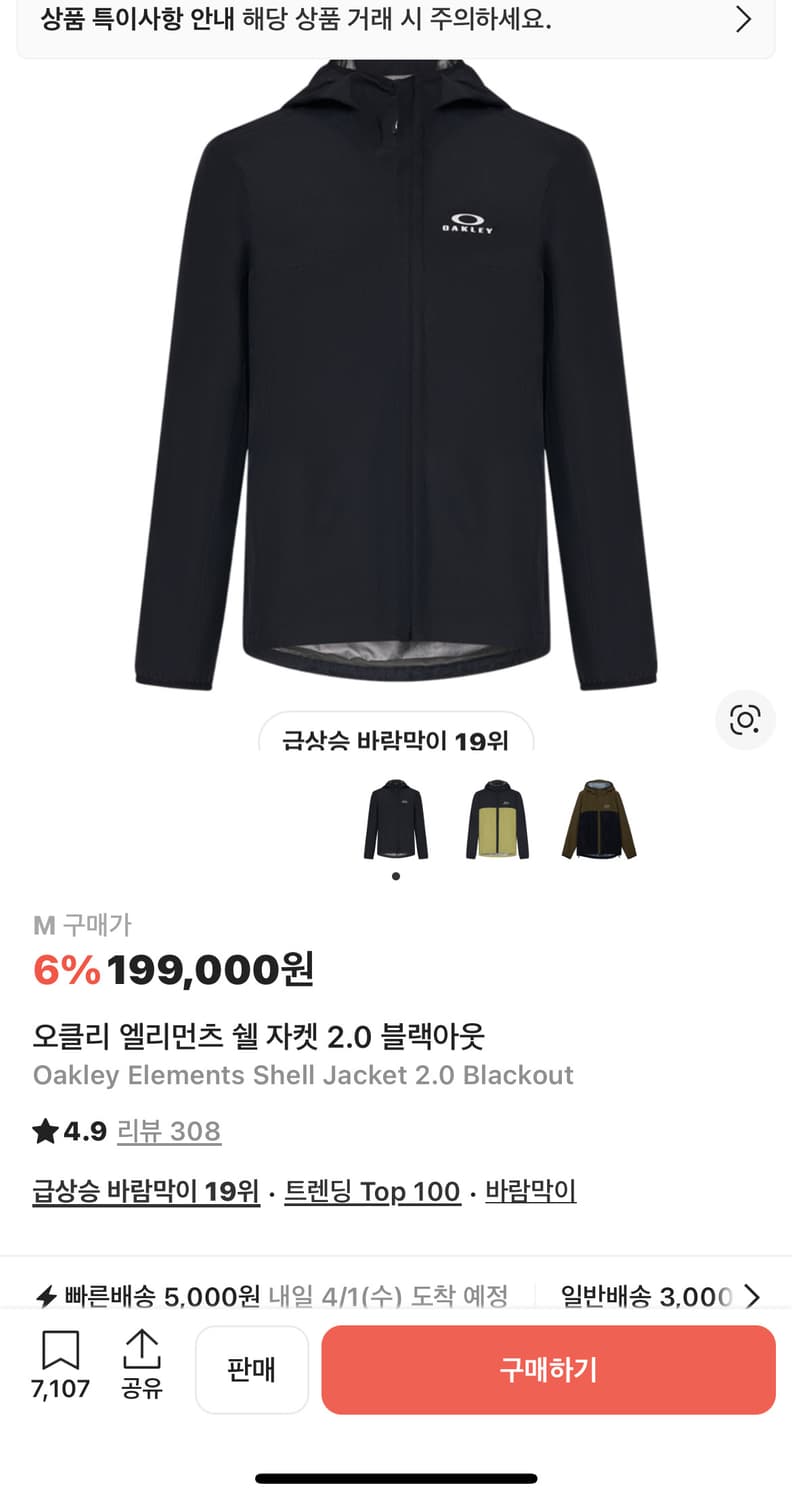This screenshot has width=792, height=1500.
Task: Select the olive green jacket variant
Action: [598, 822]
